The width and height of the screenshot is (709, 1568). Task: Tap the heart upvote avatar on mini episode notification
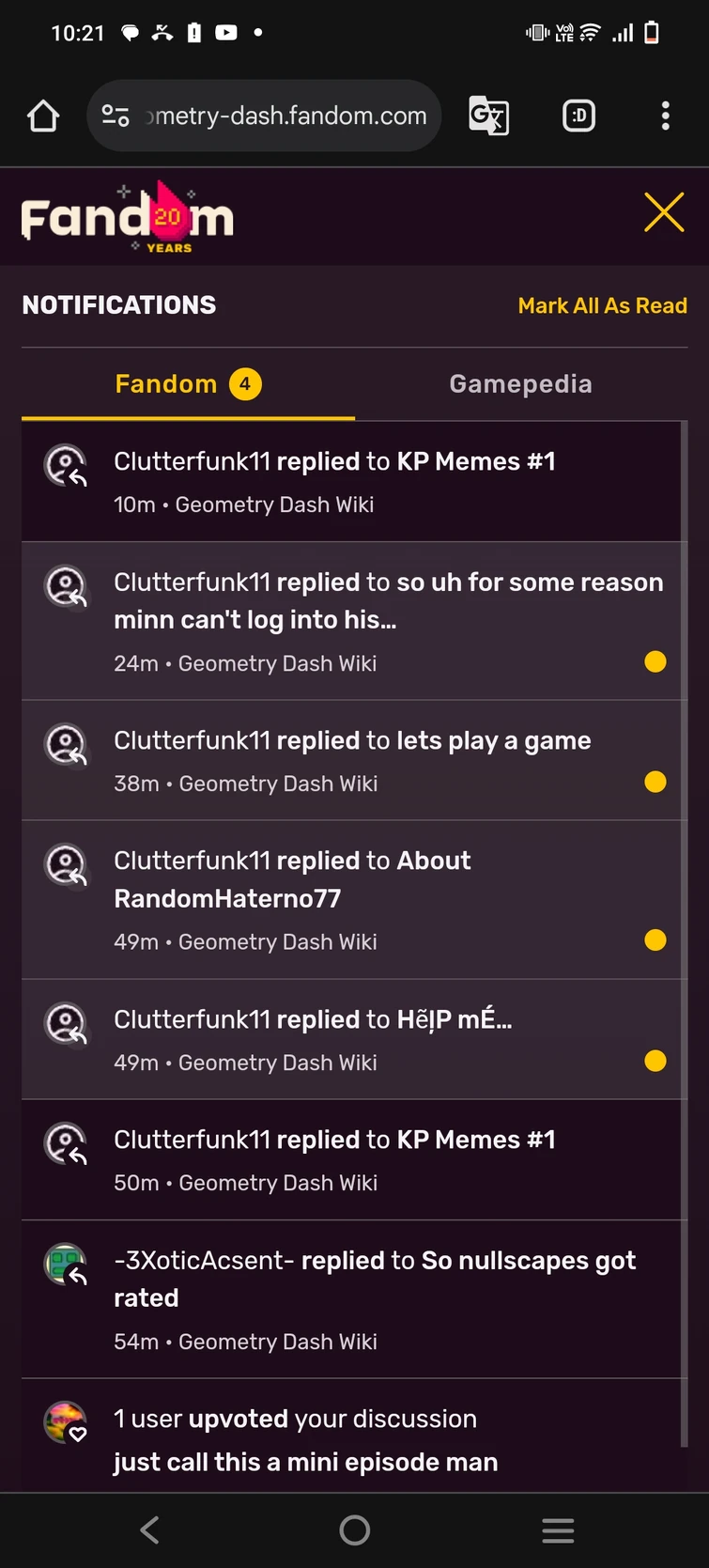coord(65,1422)
